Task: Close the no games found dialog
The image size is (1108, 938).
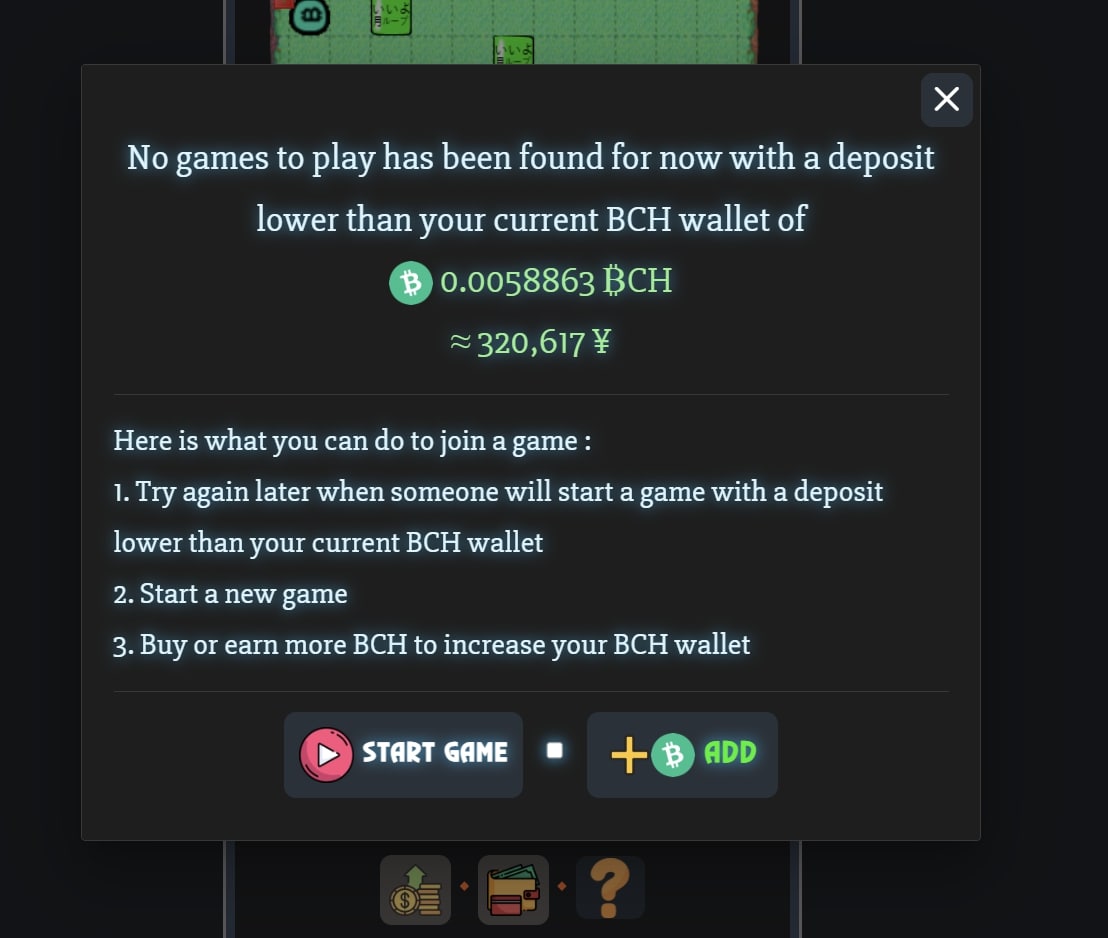Action: coord(946,99)
